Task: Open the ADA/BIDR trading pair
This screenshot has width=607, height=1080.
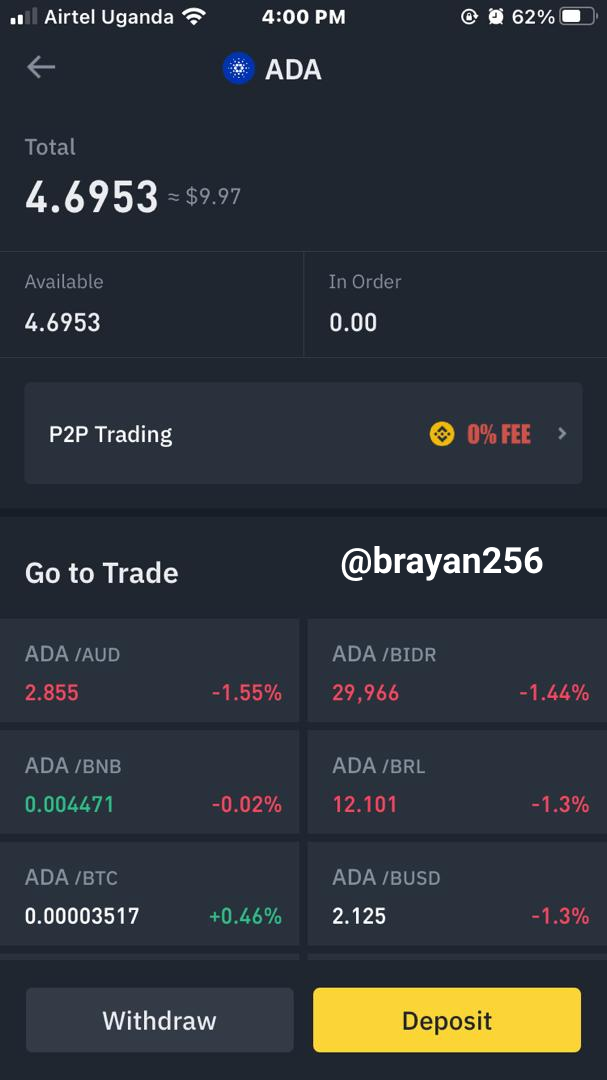Action: 457,670
